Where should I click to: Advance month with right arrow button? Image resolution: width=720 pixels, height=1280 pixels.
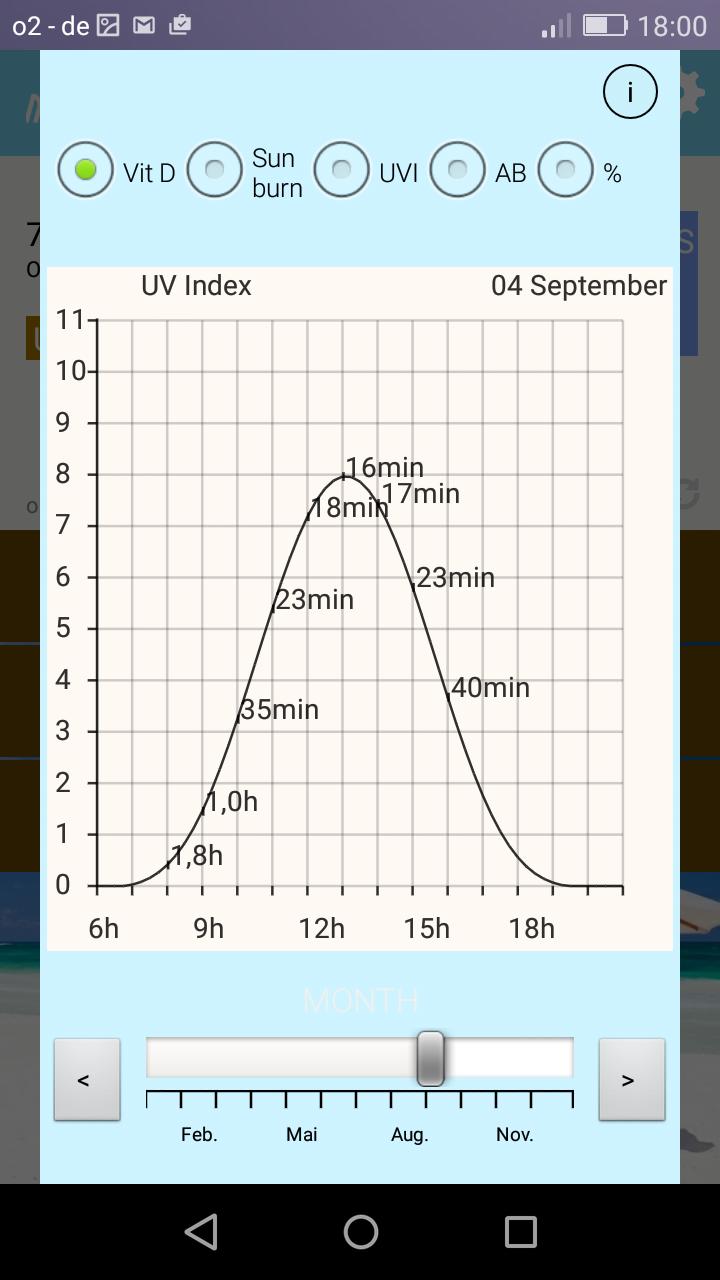click(x=631, y=1079)
